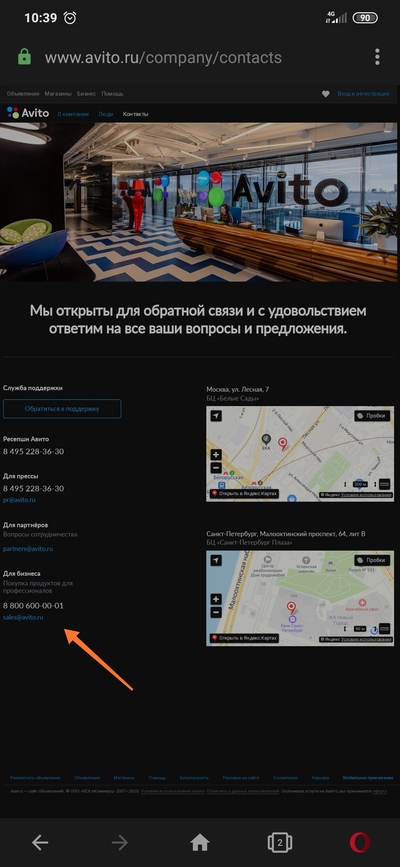Tap the address bar with avito.ru URL
The height and width of the screenshot is (867, 400).
click(x=163, y=58)
